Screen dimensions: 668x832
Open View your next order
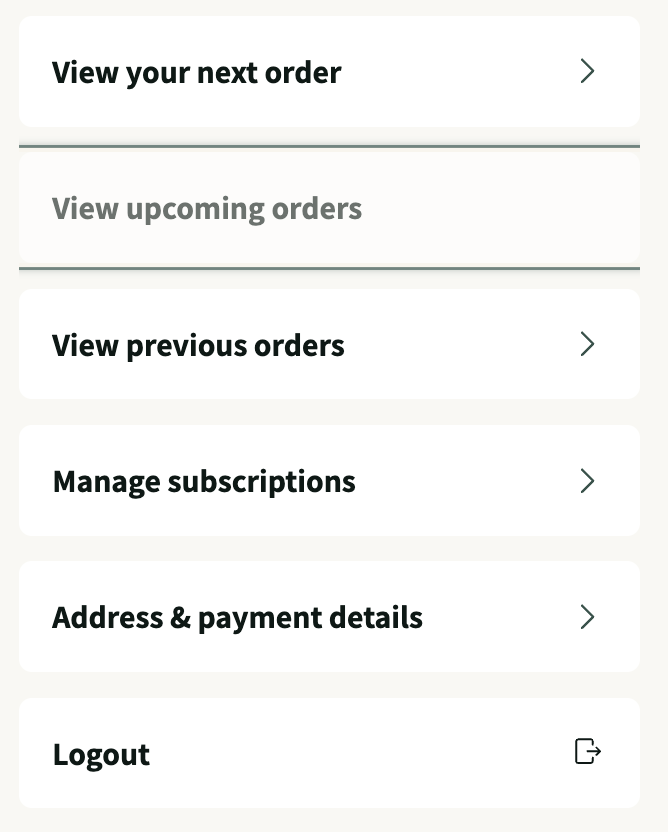click(x=328, y=72)
